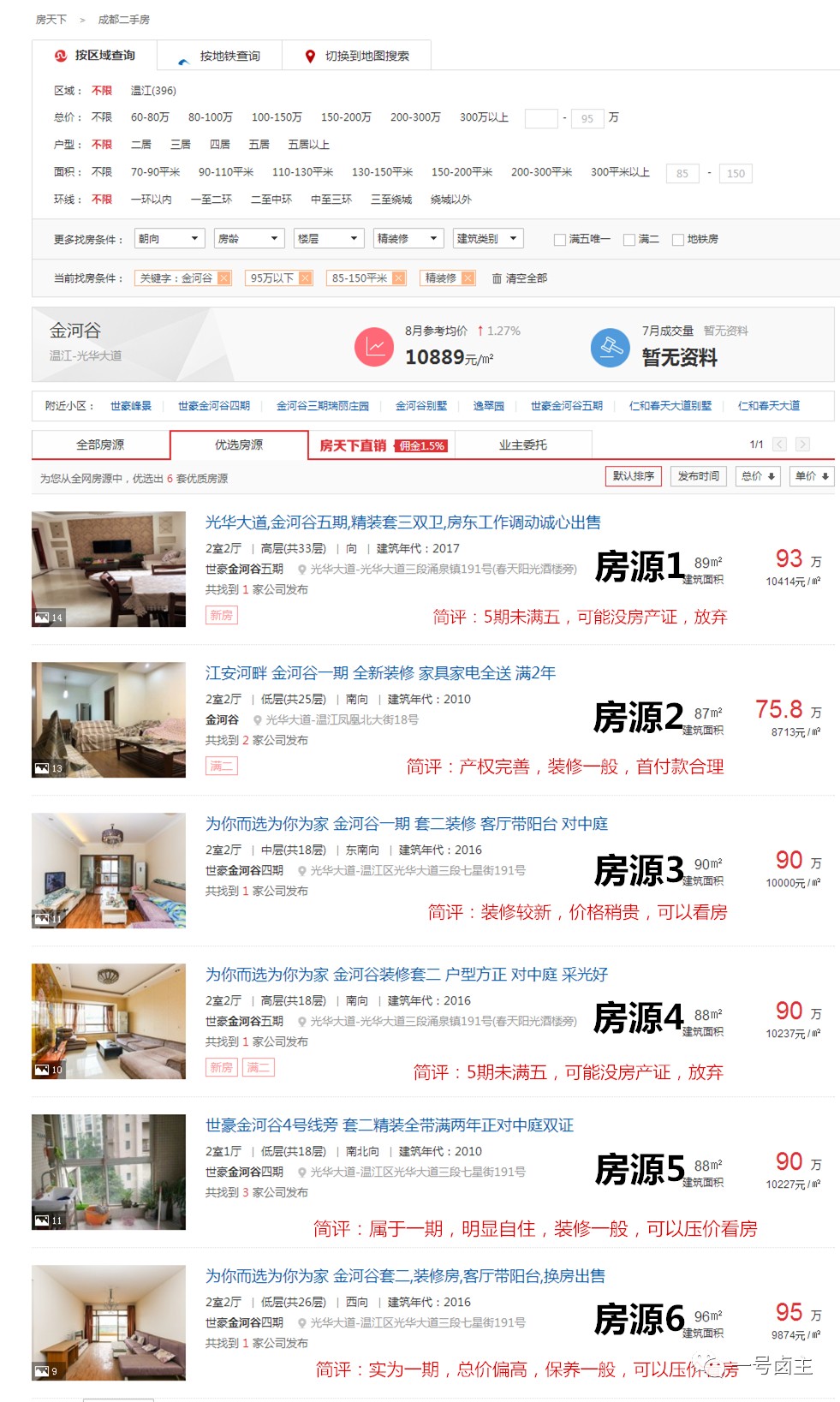Open 切换到地图搜索 map search

[366, 56]
